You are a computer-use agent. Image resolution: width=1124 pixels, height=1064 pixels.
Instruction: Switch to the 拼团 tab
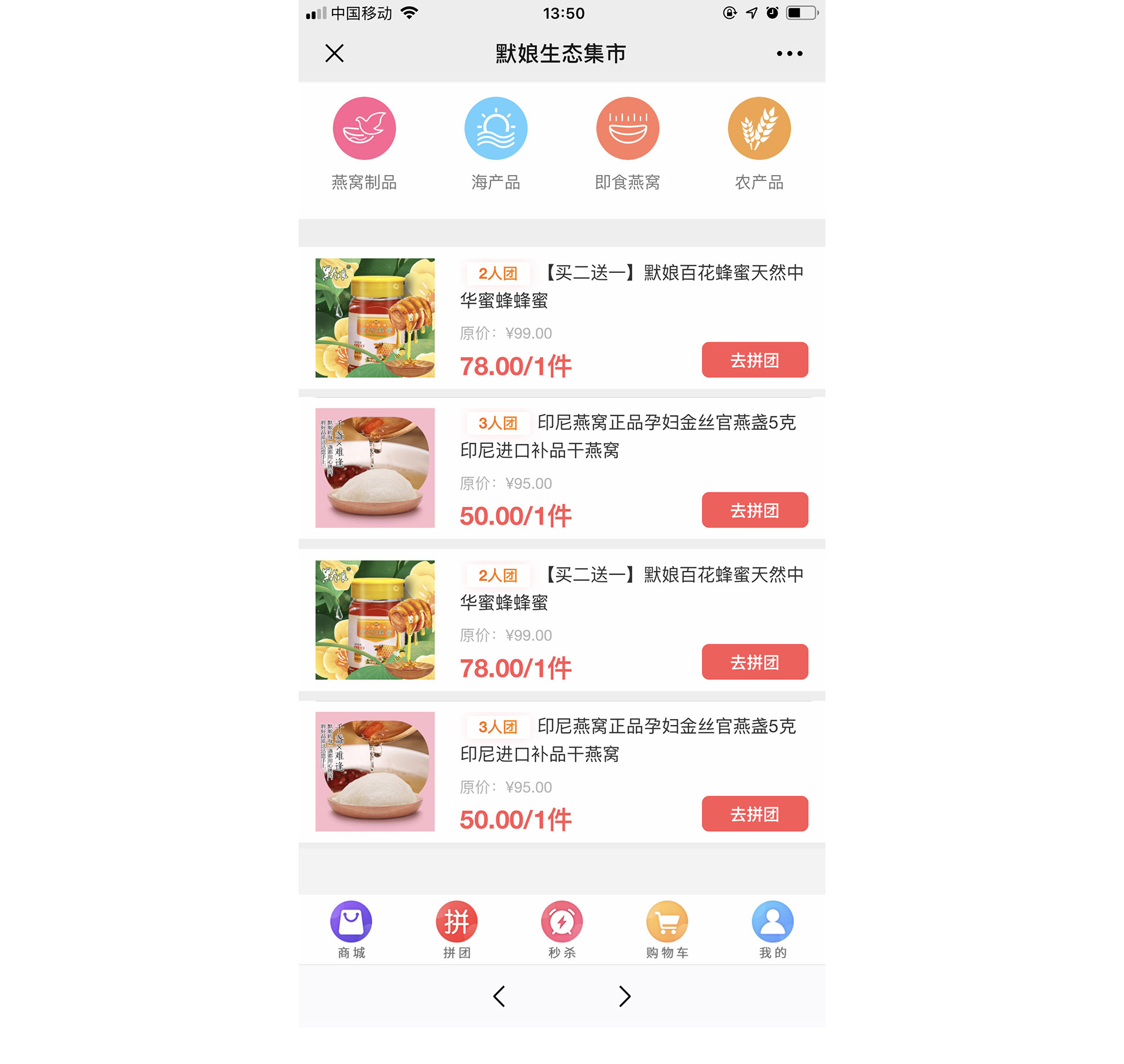click(x=457, y=928)
